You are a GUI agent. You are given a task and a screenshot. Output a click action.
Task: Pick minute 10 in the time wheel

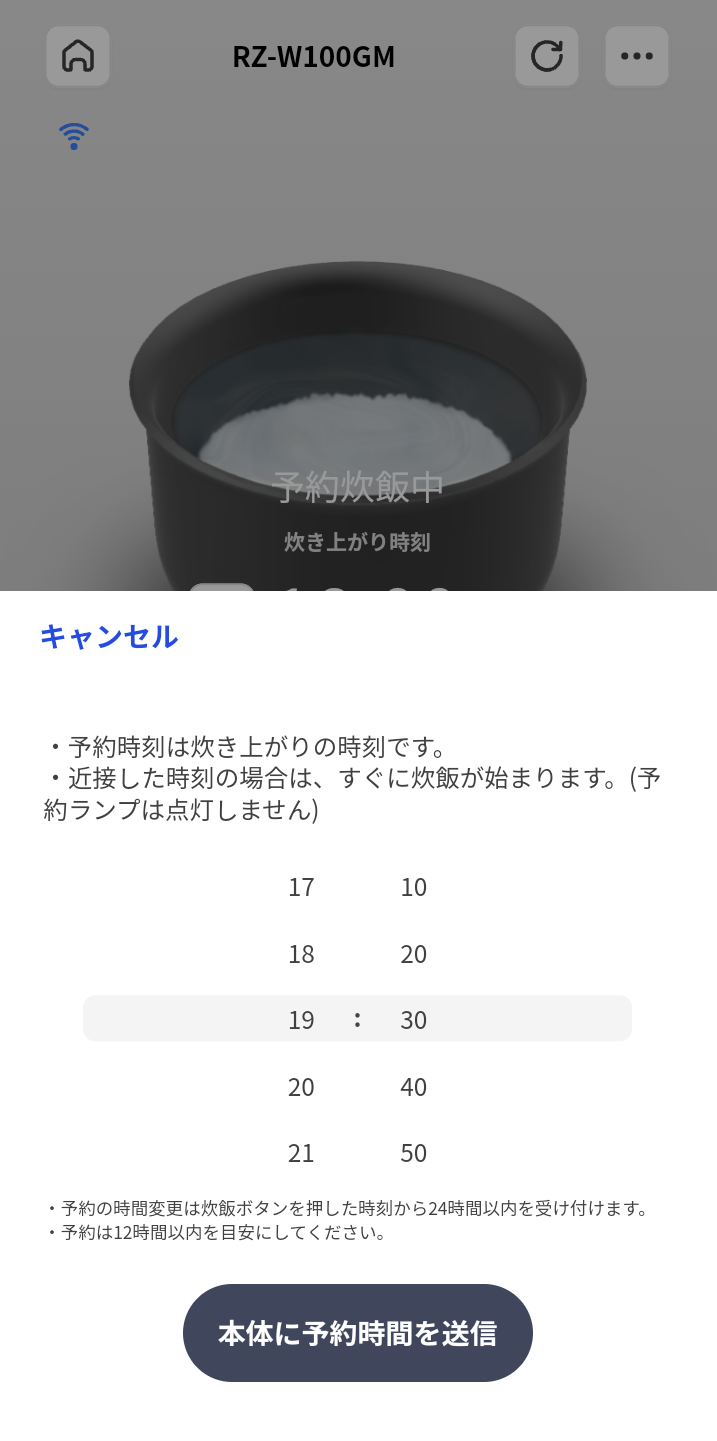[413, 887]
